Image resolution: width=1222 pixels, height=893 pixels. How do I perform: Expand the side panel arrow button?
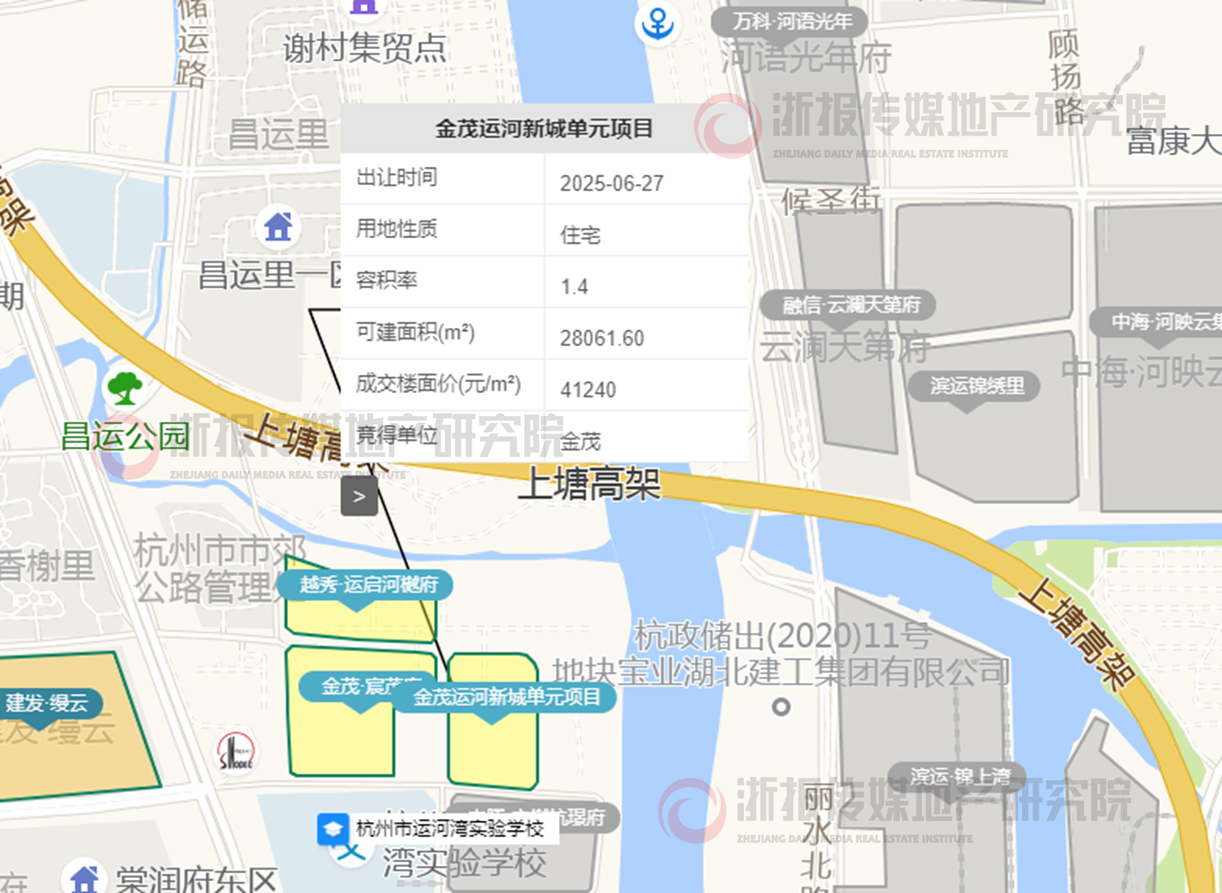pyautogui.click(x=359, y=496)
